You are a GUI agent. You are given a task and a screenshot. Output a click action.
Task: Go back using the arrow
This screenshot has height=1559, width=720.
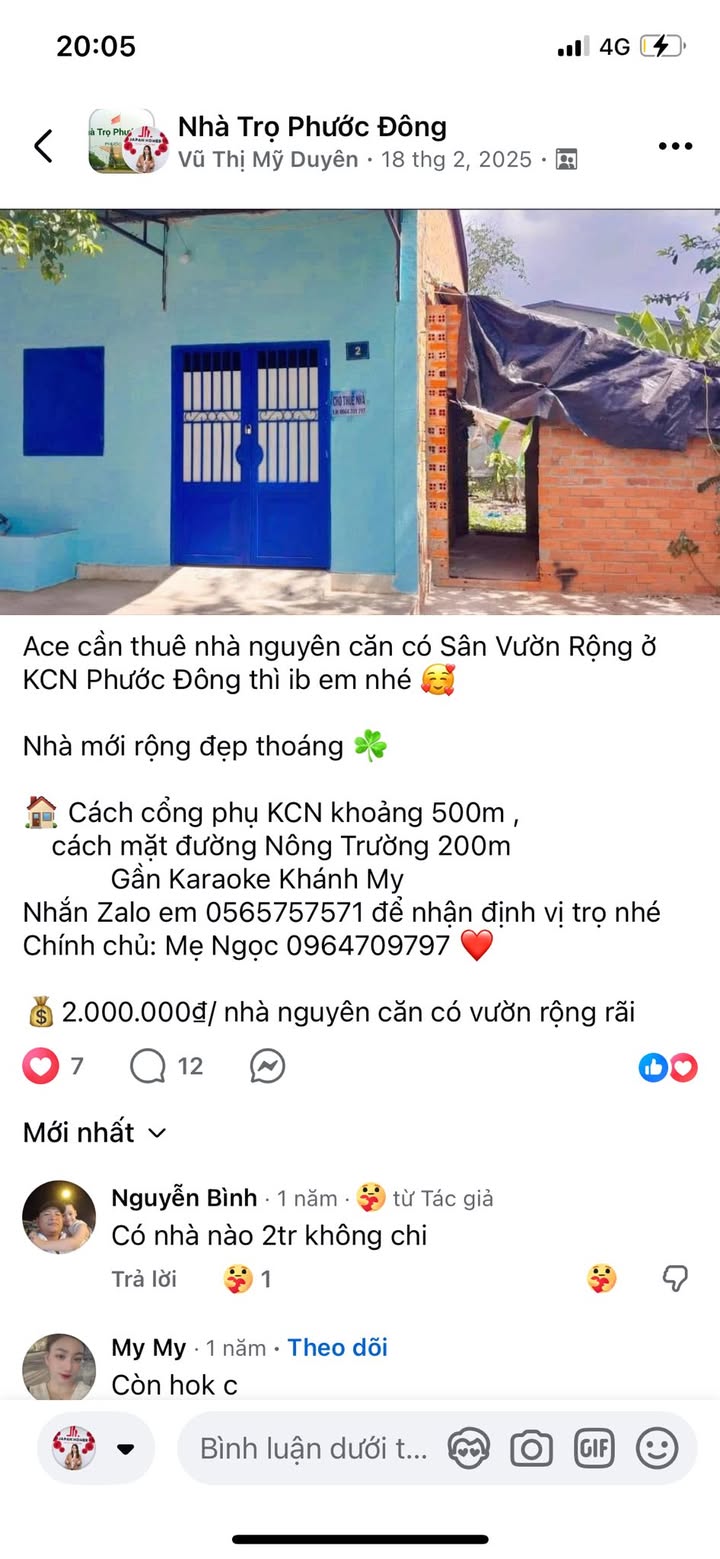[x=44, y=146]
